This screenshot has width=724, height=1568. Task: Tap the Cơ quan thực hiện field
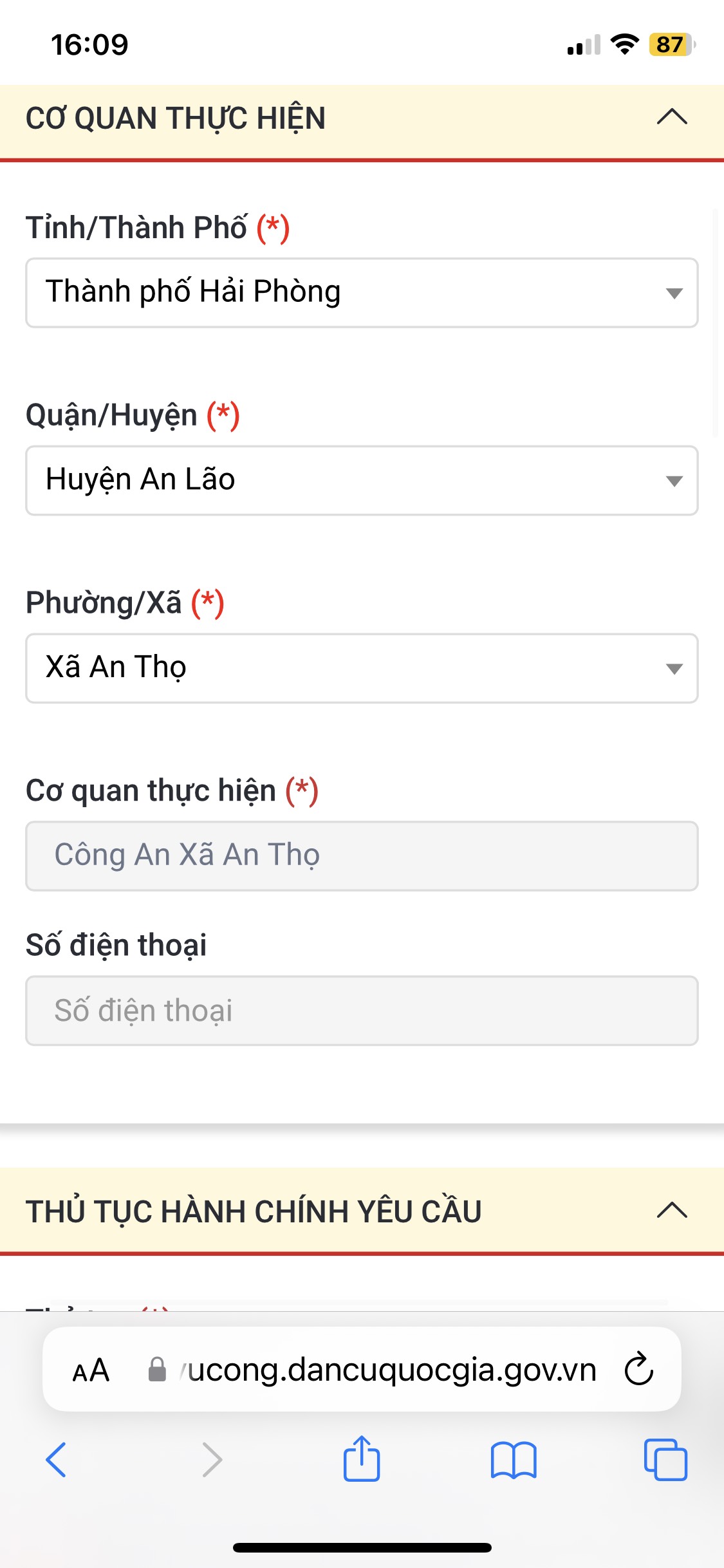click(x=362, y=855)
